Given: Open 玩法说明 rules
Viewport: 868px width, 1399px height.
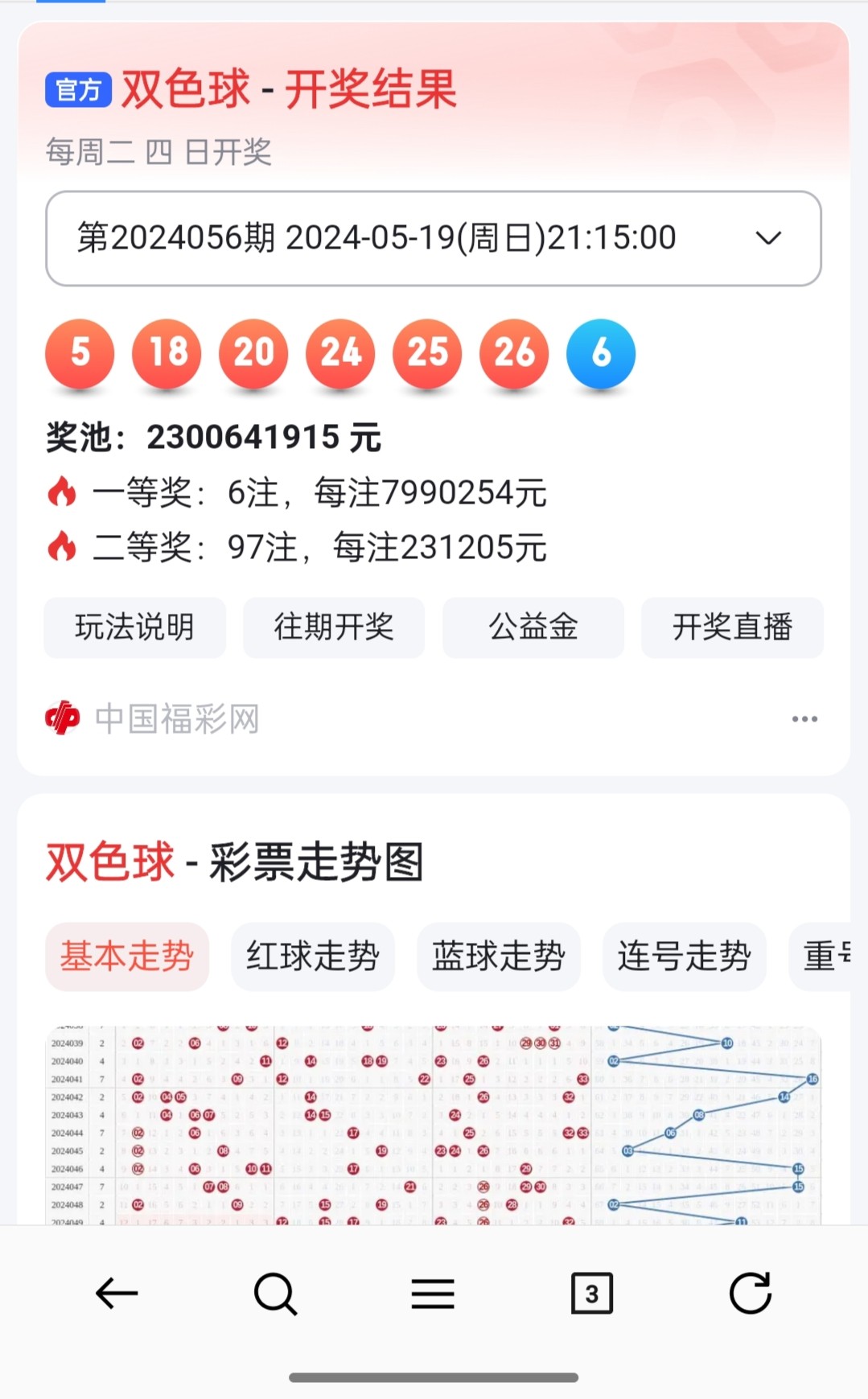Looking at the screenshot, I should (x=135, y=627).
